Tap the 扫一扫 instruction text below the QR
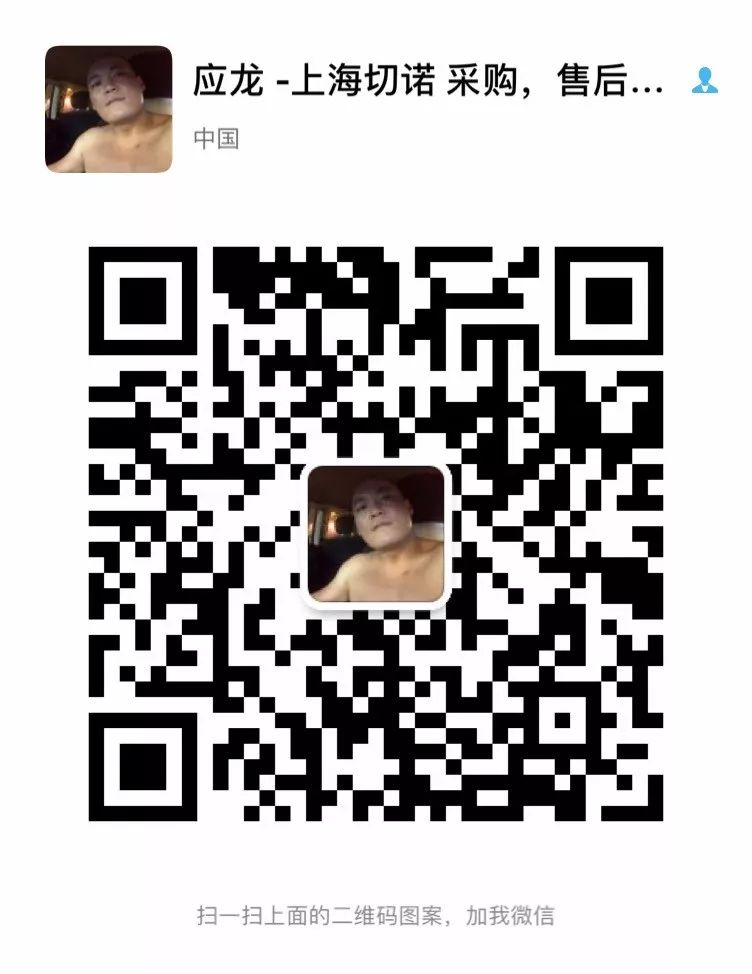752x974 pixels. tap(232, 911)
